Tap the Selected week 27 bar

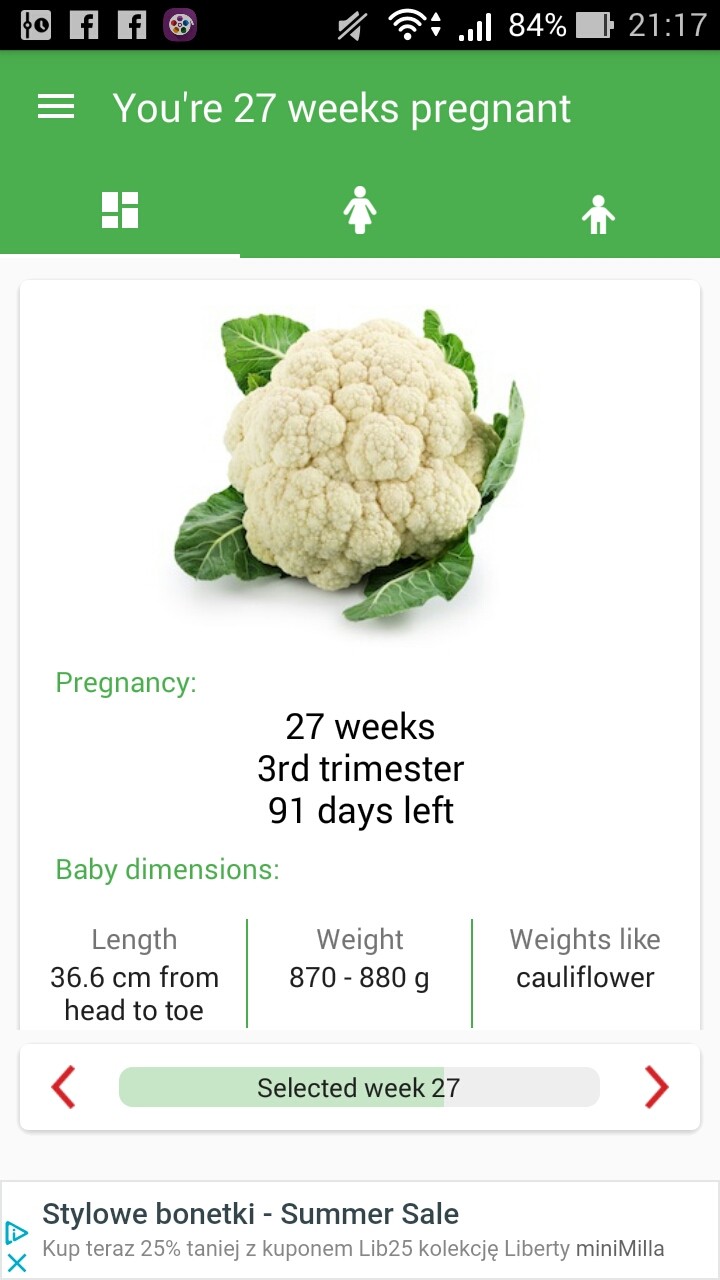click(359, 1087)
